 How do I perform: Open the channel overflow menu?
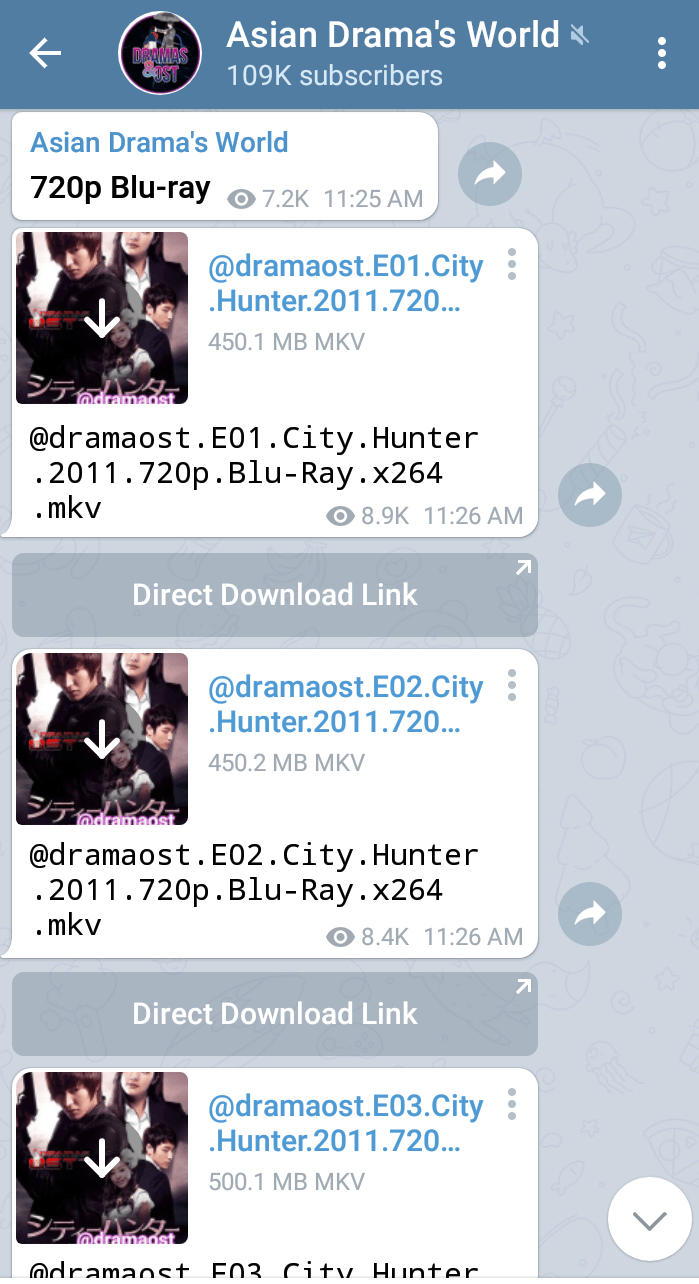pyautogui.click(x=662, y=54)
